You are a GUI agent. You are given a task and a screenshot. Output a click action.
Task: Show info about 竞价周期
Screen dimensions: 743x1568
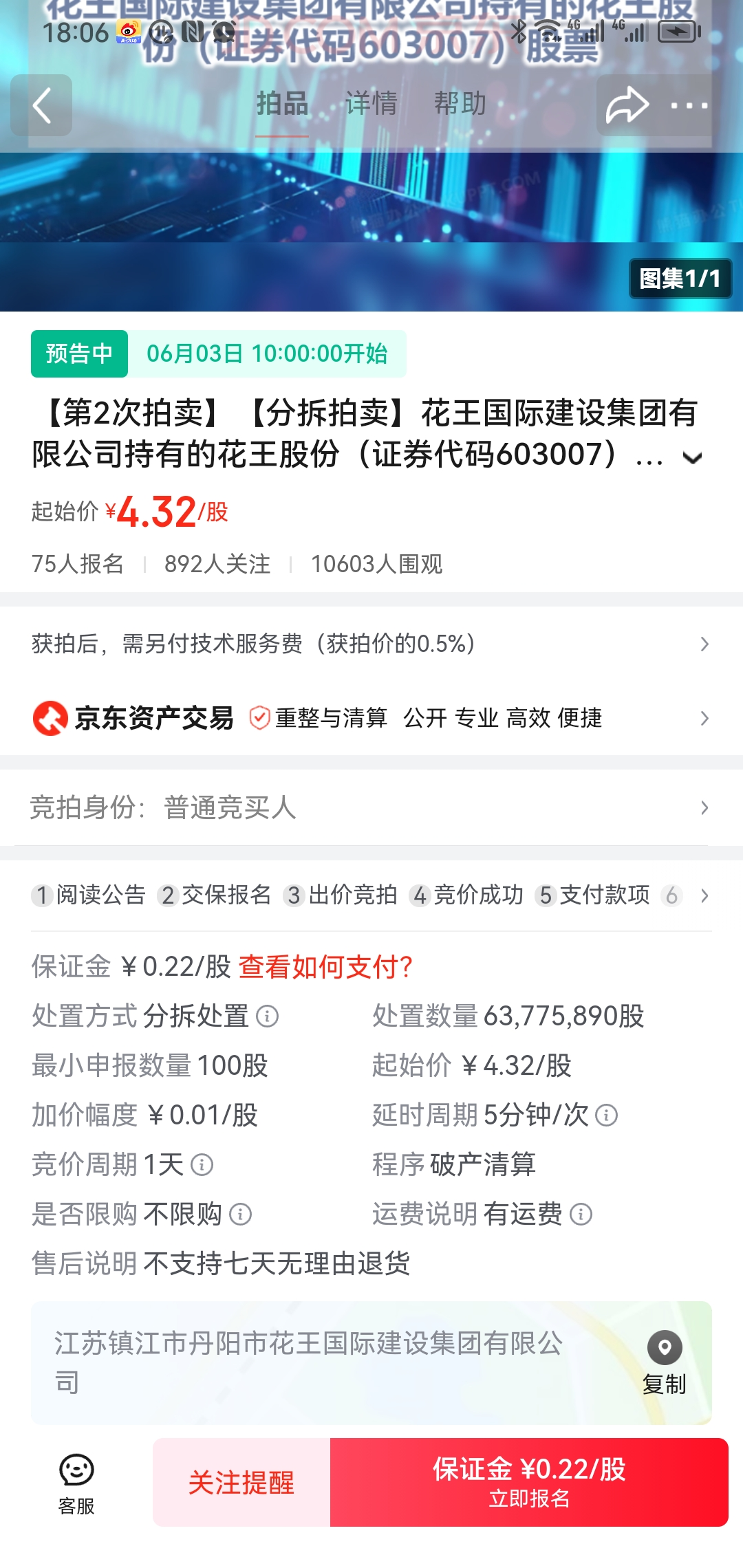point(202,1165)
